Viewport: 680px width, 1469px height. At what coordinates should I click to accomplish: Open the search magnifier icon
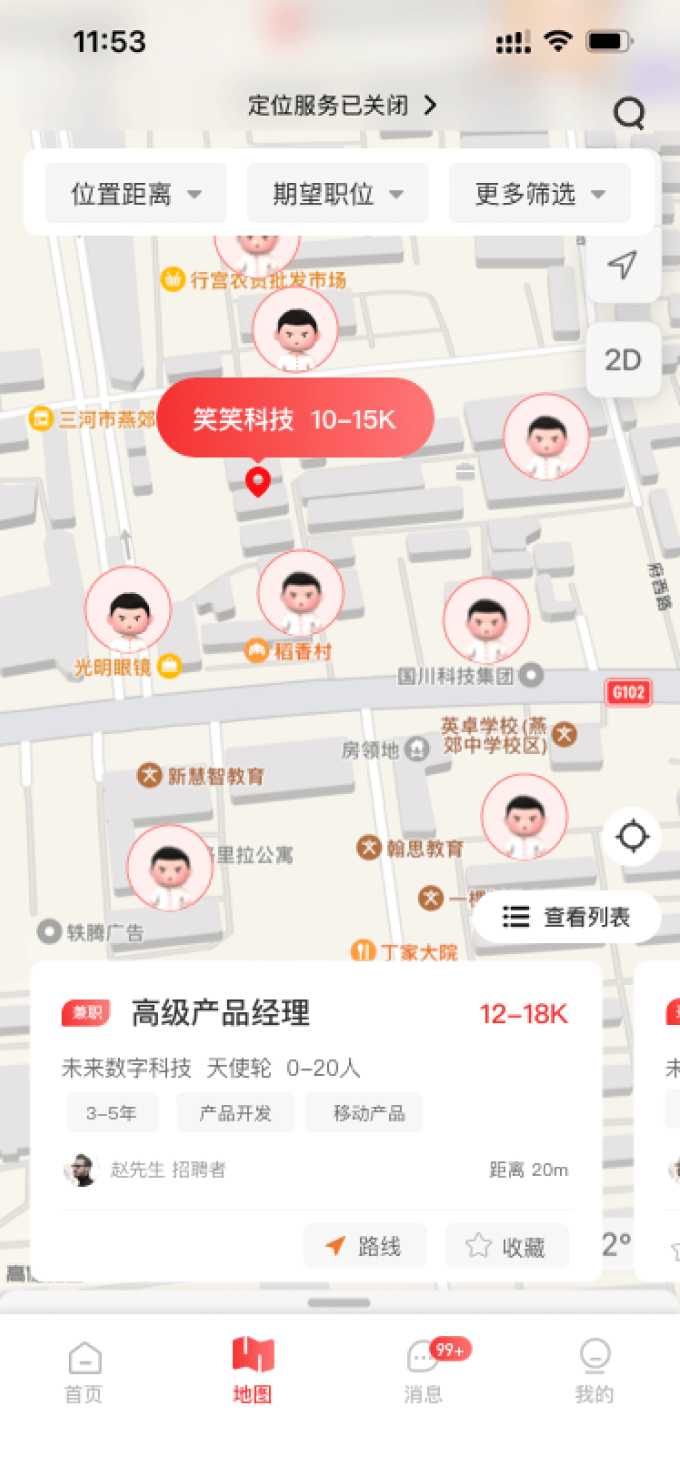click(x=629, y=115)
